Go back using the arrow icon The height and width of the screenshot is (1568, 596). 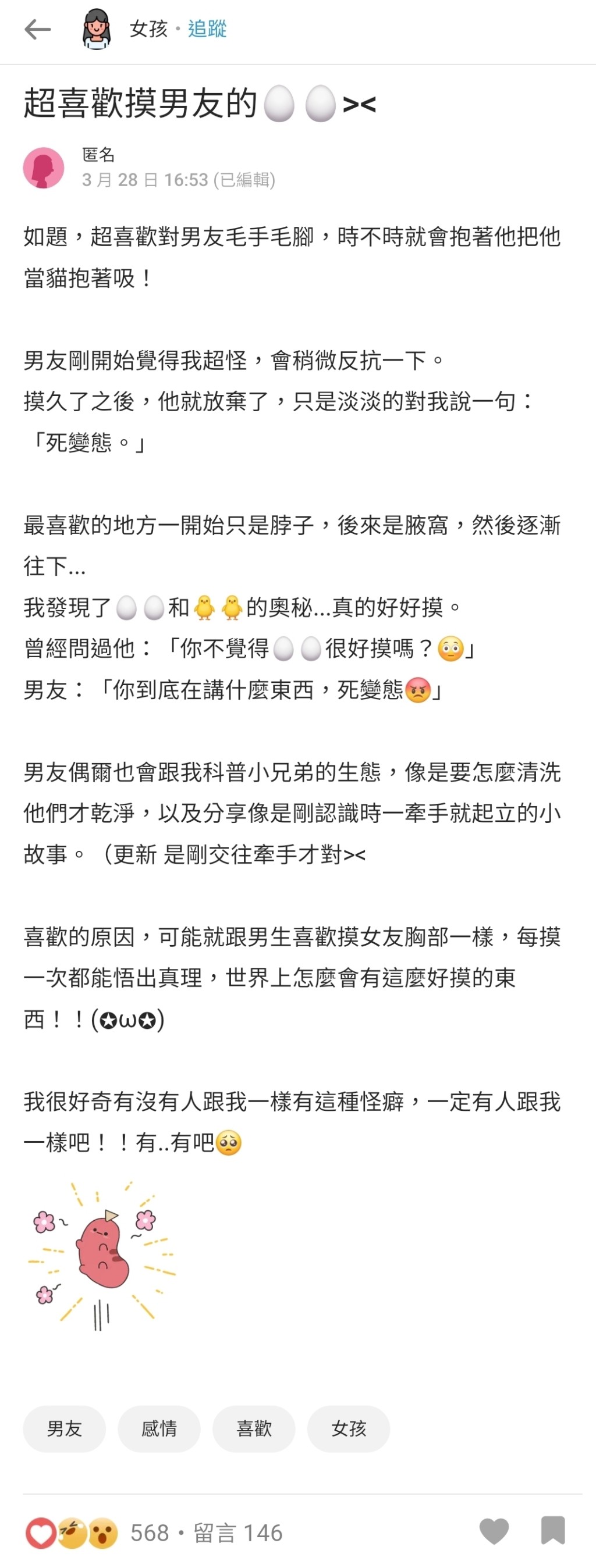click(x=37, y=29)
